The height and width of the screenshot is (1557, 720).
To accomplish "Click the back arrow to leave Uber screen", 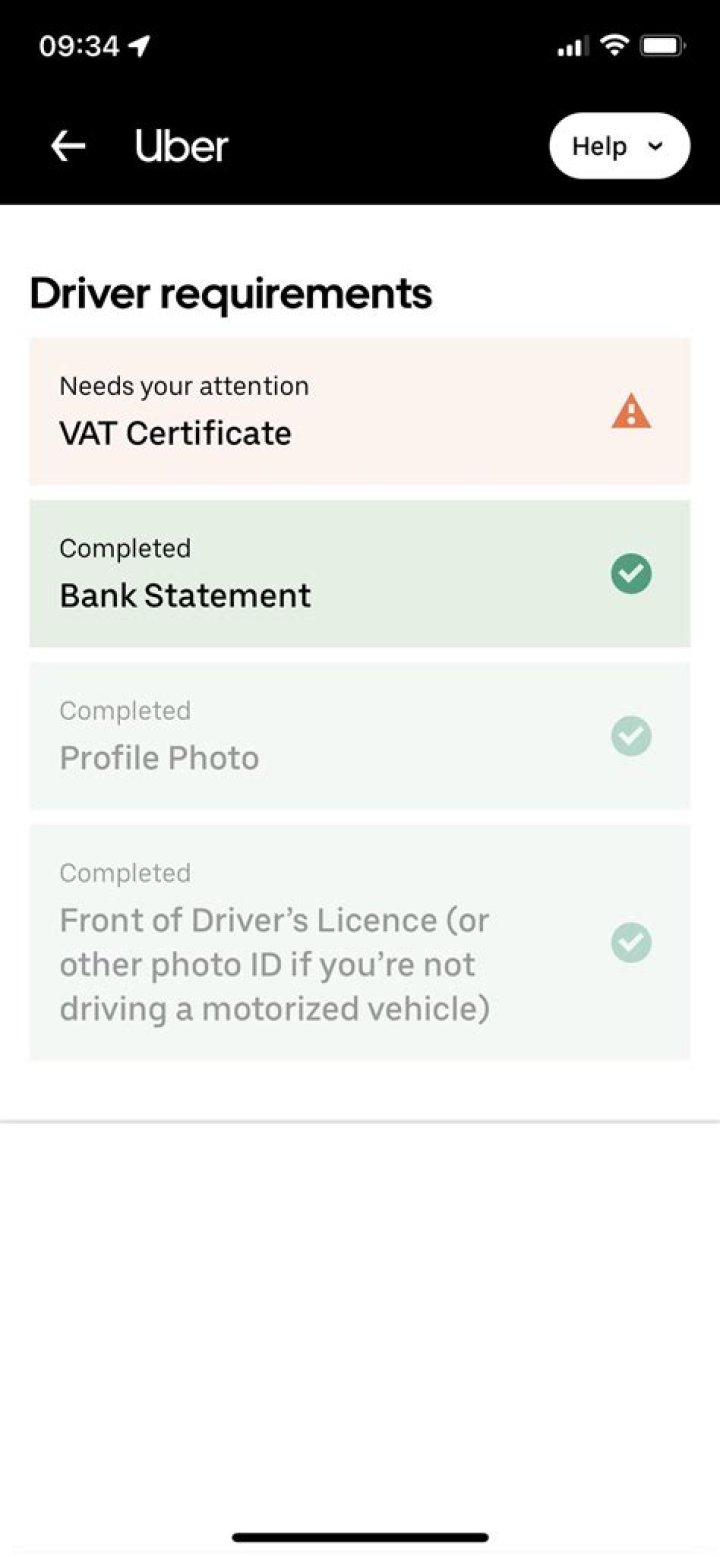I will click(x=68, y=146).
